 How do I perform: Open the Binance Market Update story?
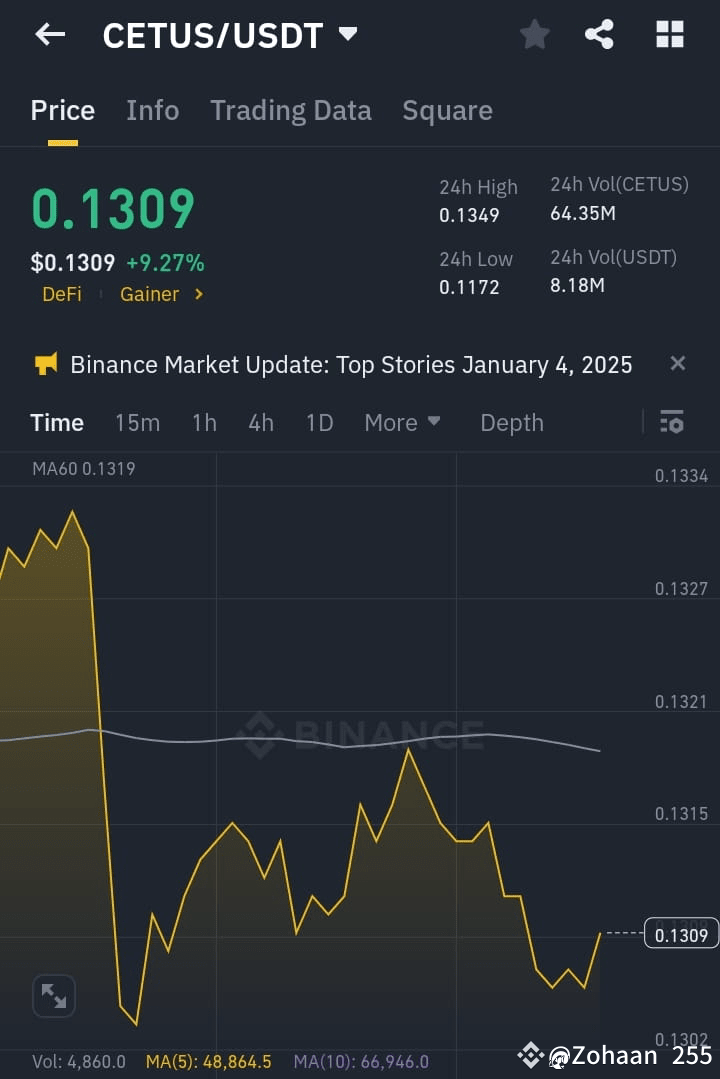pyautogui.click(x=350, y=364)
